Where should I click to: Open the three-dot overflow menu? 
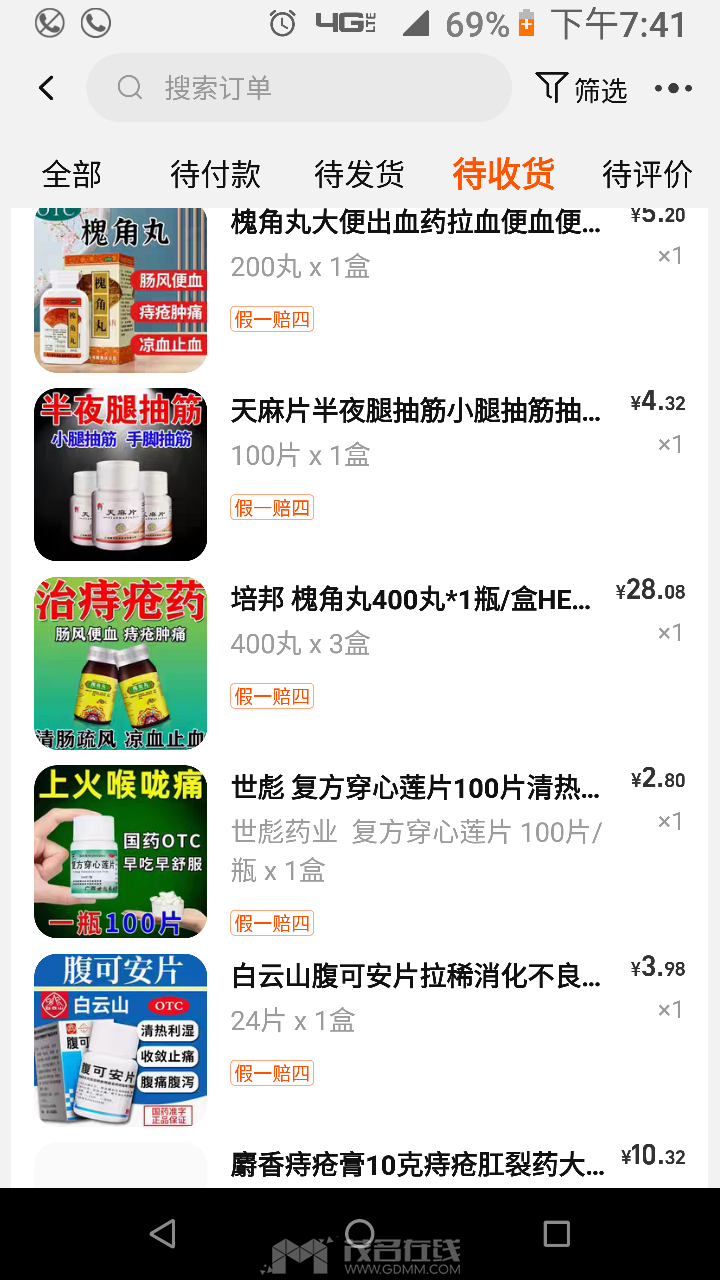coord(673,88)
